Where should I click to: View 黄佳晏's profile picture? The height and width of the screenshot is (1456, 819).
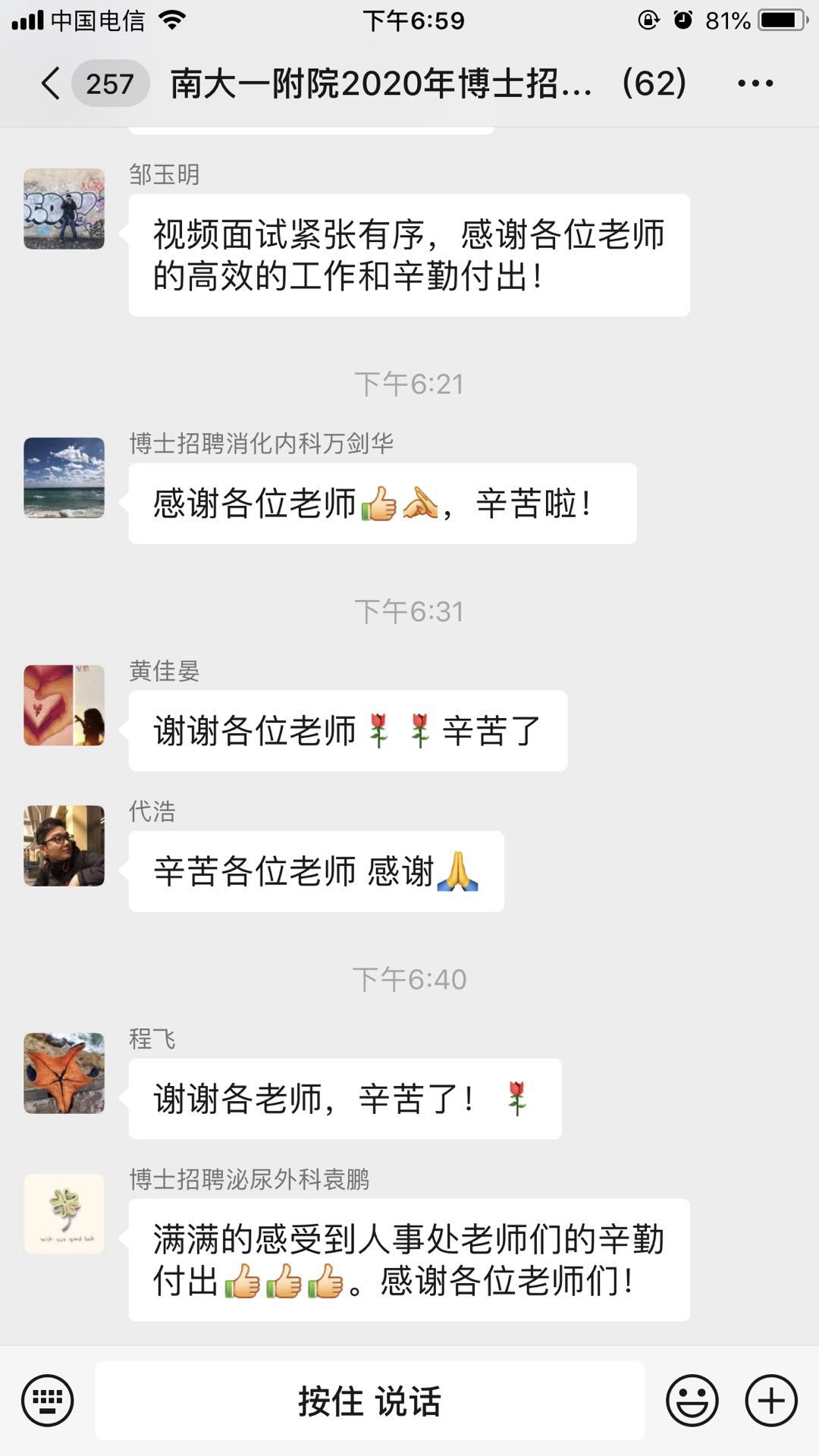coord(64,705)
